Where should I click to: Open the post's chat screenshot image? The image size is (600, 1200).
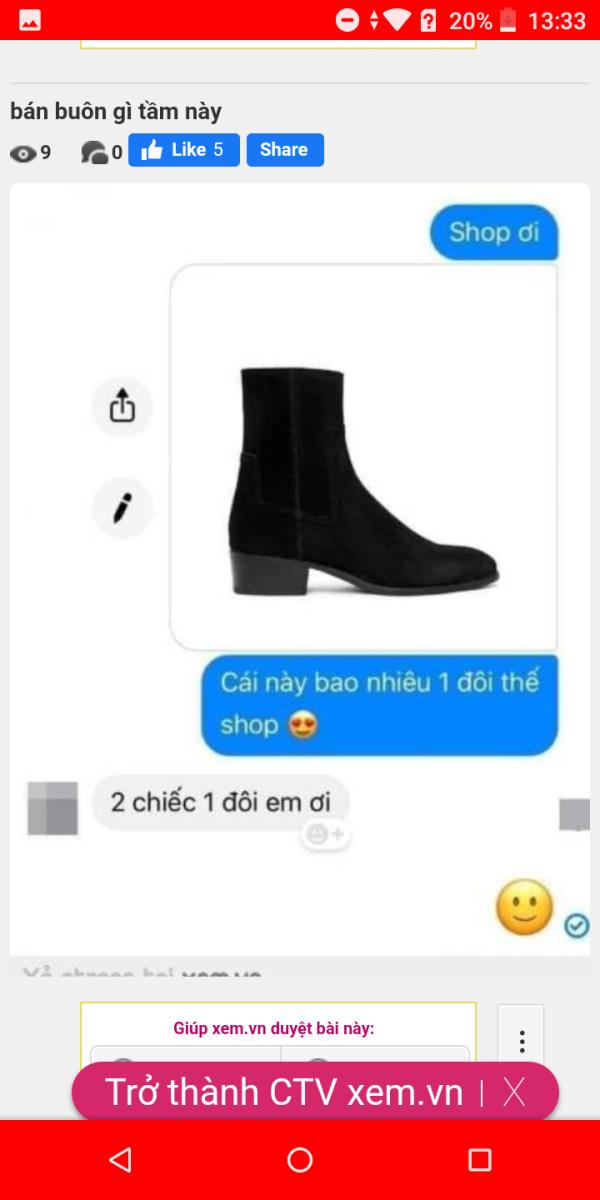click(300, 569)
